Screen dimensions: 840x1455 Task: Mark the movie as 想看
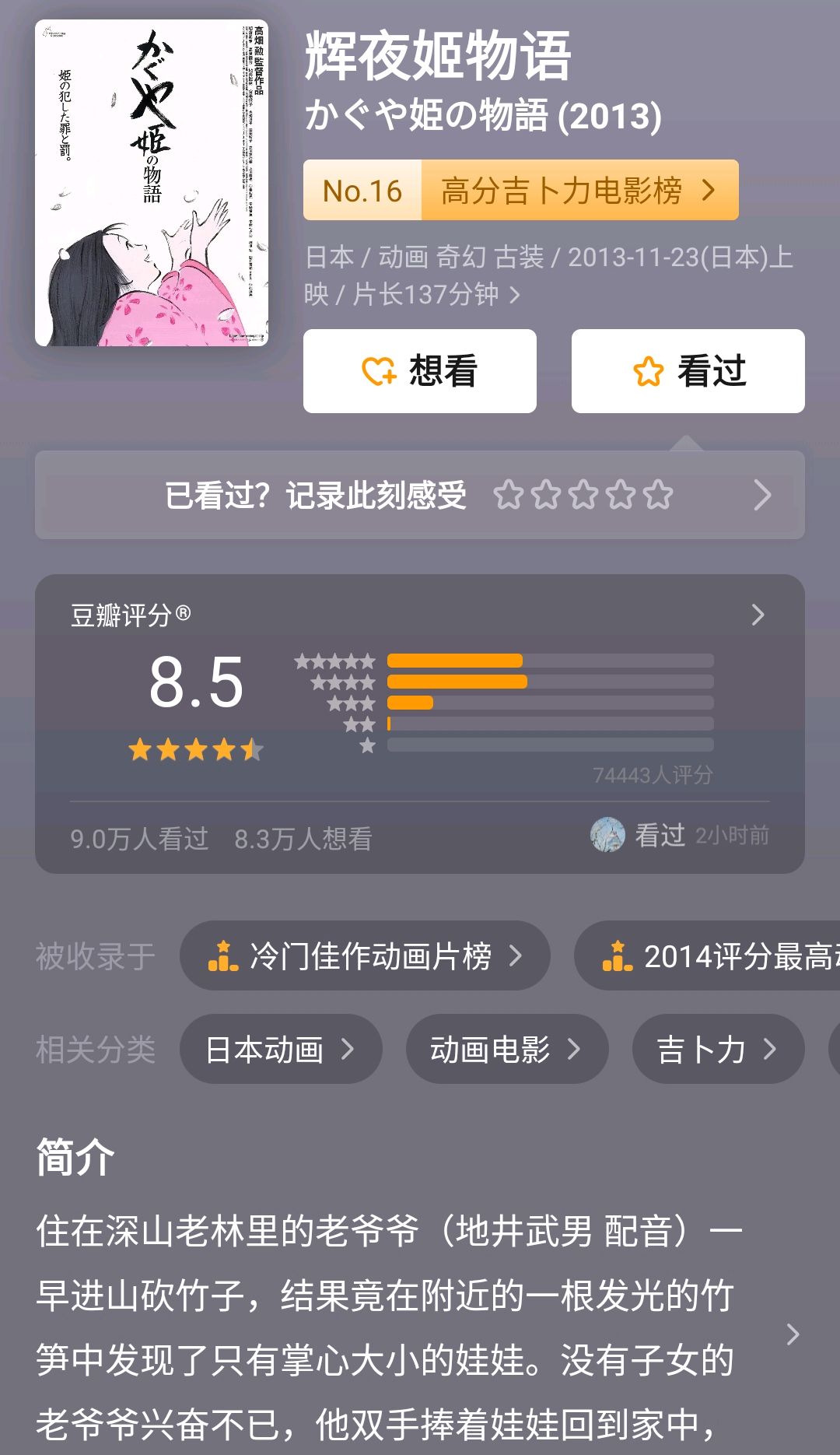tap(419, 371)
